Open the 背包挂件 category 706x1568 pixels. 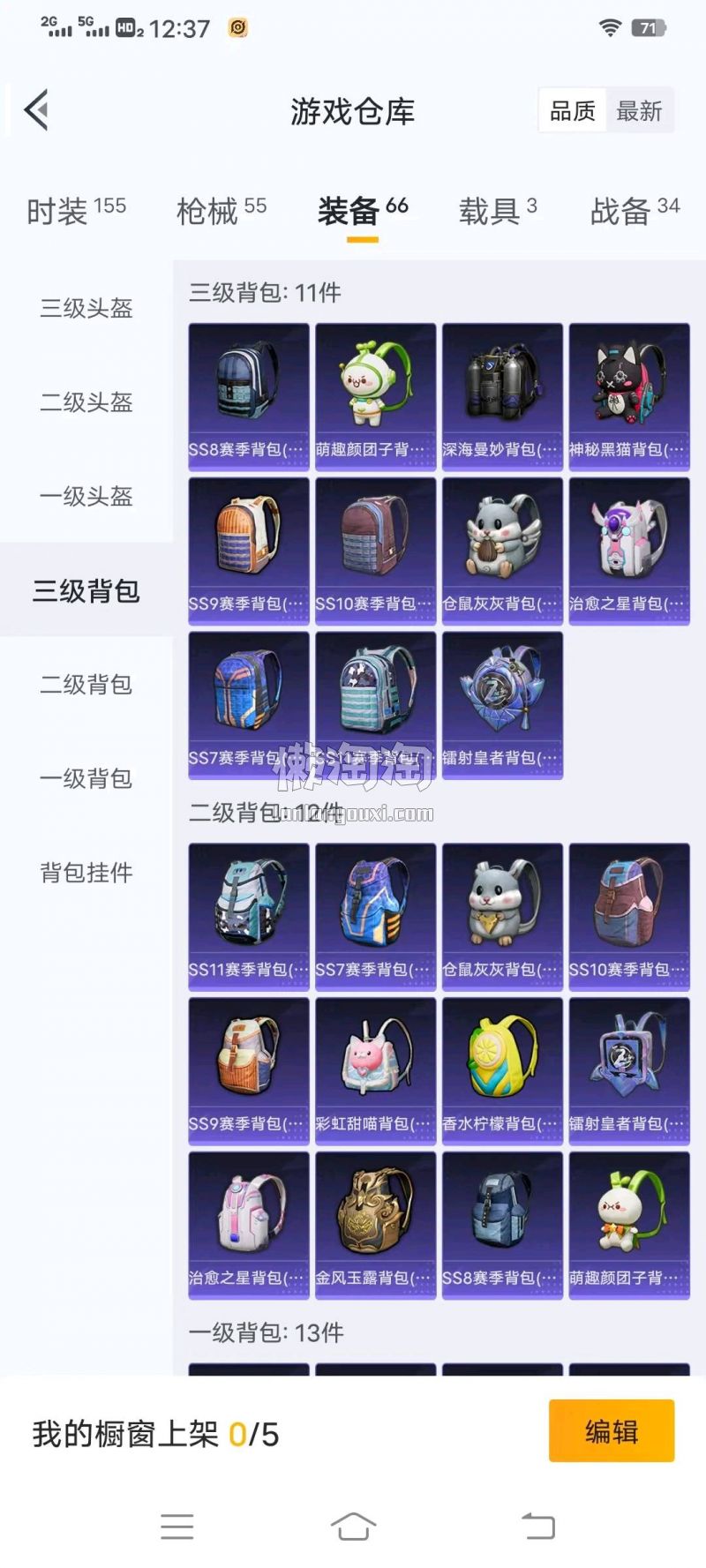click(x=86, y=873)
